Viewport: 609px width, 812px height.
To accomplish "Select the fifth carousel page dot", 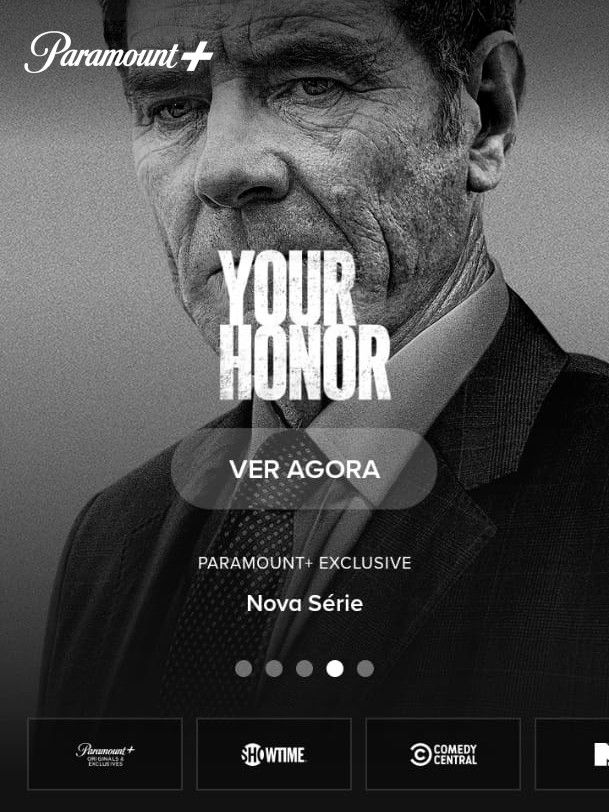I will pyautogui.click(x=365, y=668).
